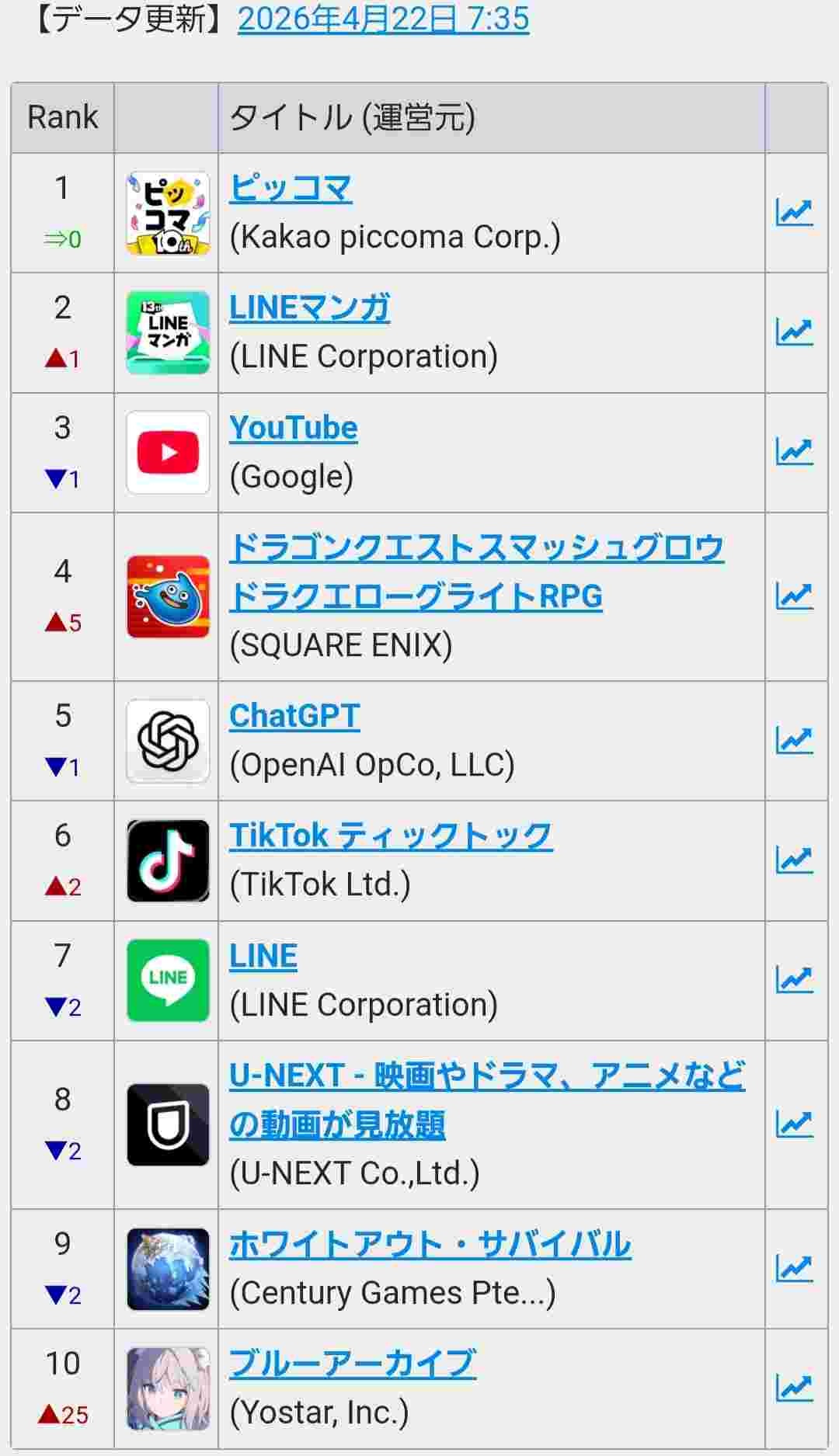View rank trend chart for LINEマンガ

pyautogui.click(x=794, y=332)
